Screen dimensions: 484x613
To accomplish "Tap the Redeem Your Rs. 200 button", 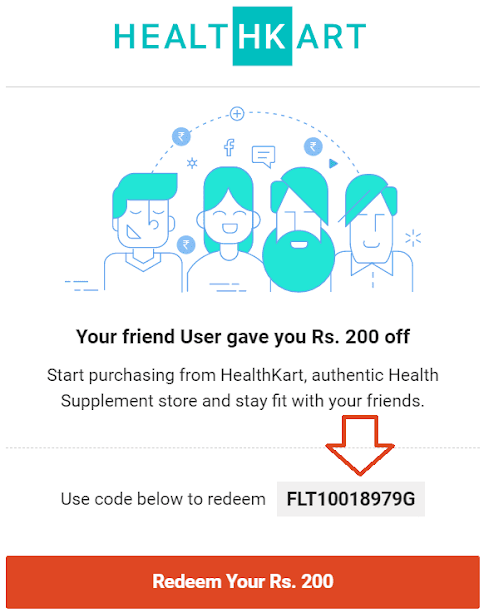I will pyautogui.click(x=242, y=581).
